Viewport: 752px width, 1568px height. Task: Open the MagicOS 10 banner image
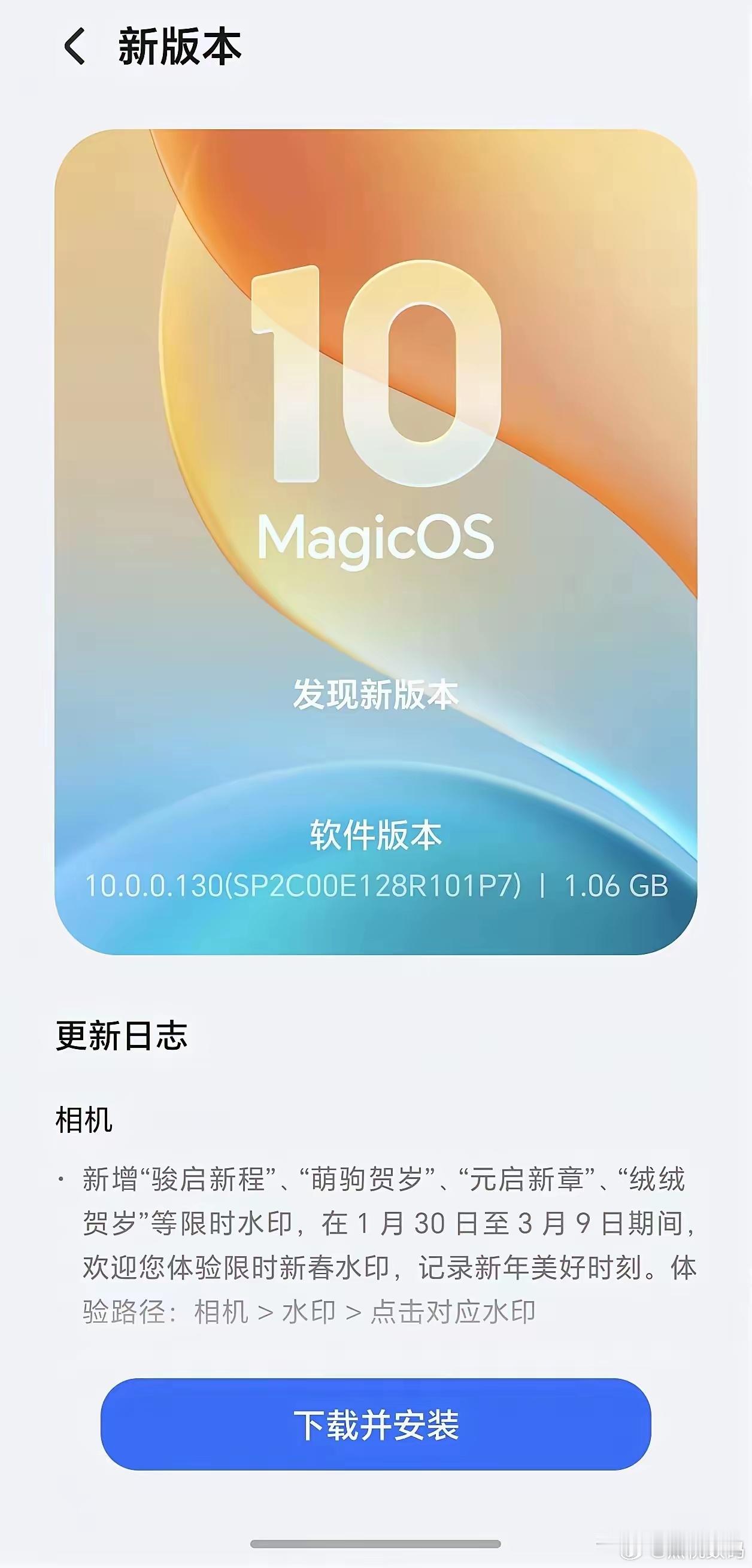point(375,536)
